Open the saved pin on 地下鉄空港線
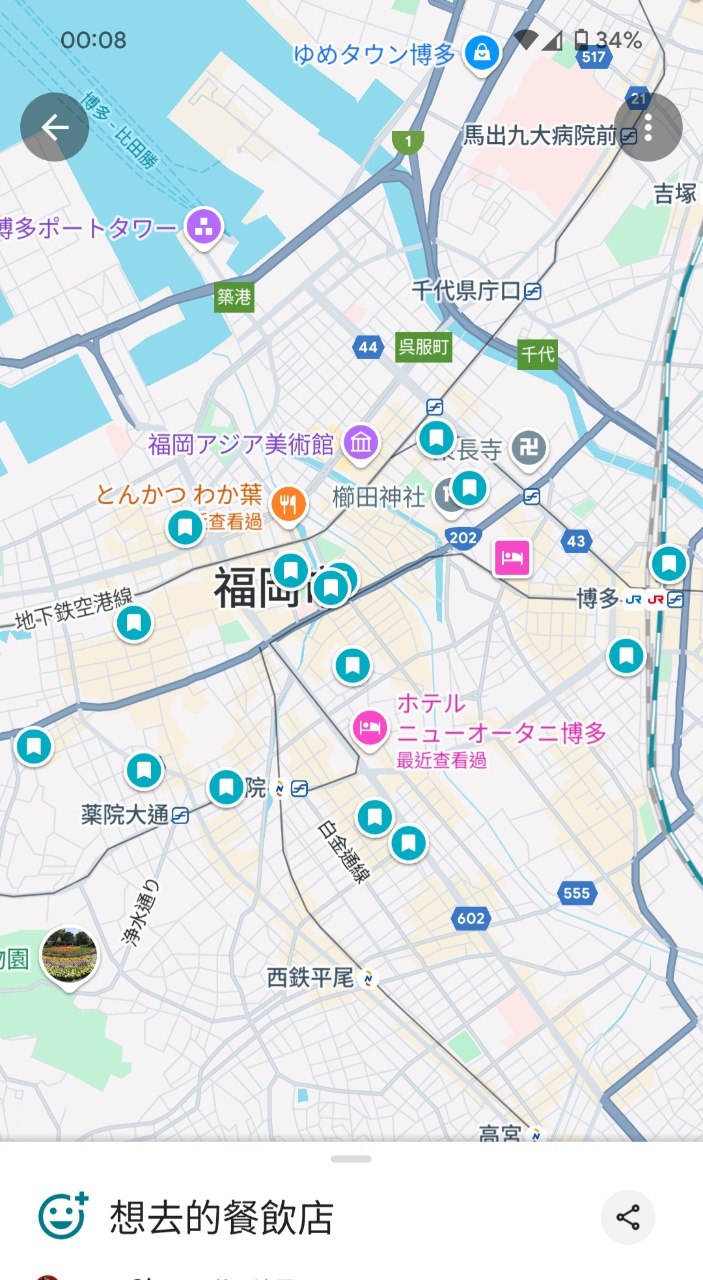The image size is (703, 1280). [x=134, y=623]
